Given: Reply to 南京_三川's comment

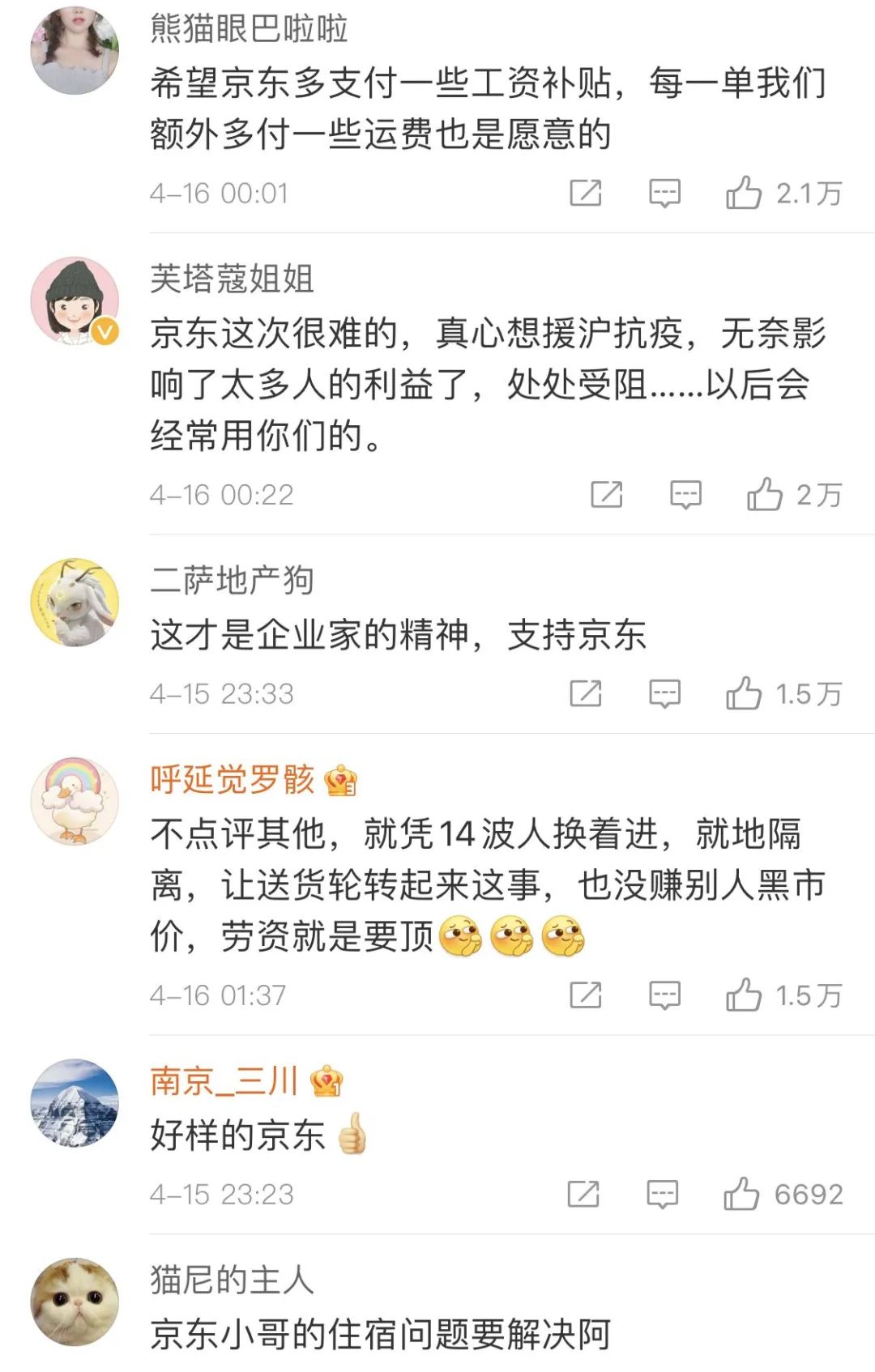Looking at the screenshot, I should click(x=662, y=1195).
